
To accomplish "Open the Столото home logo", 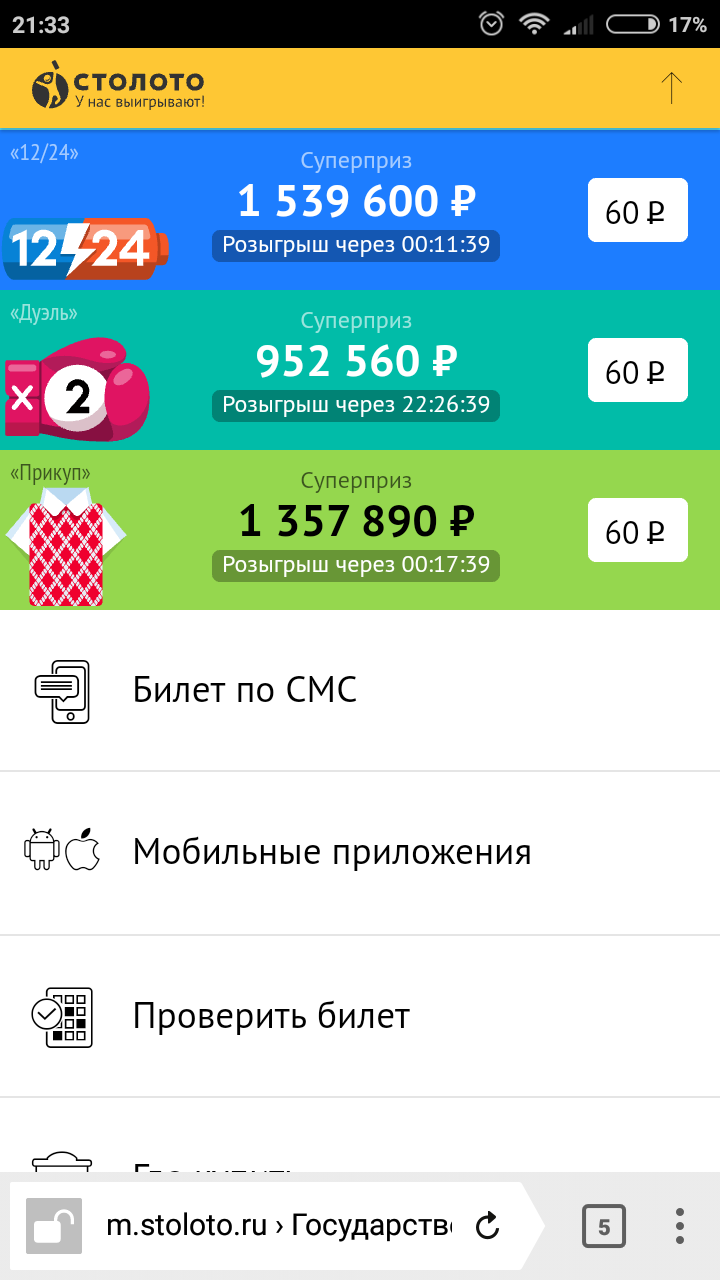I will [118, 87].
